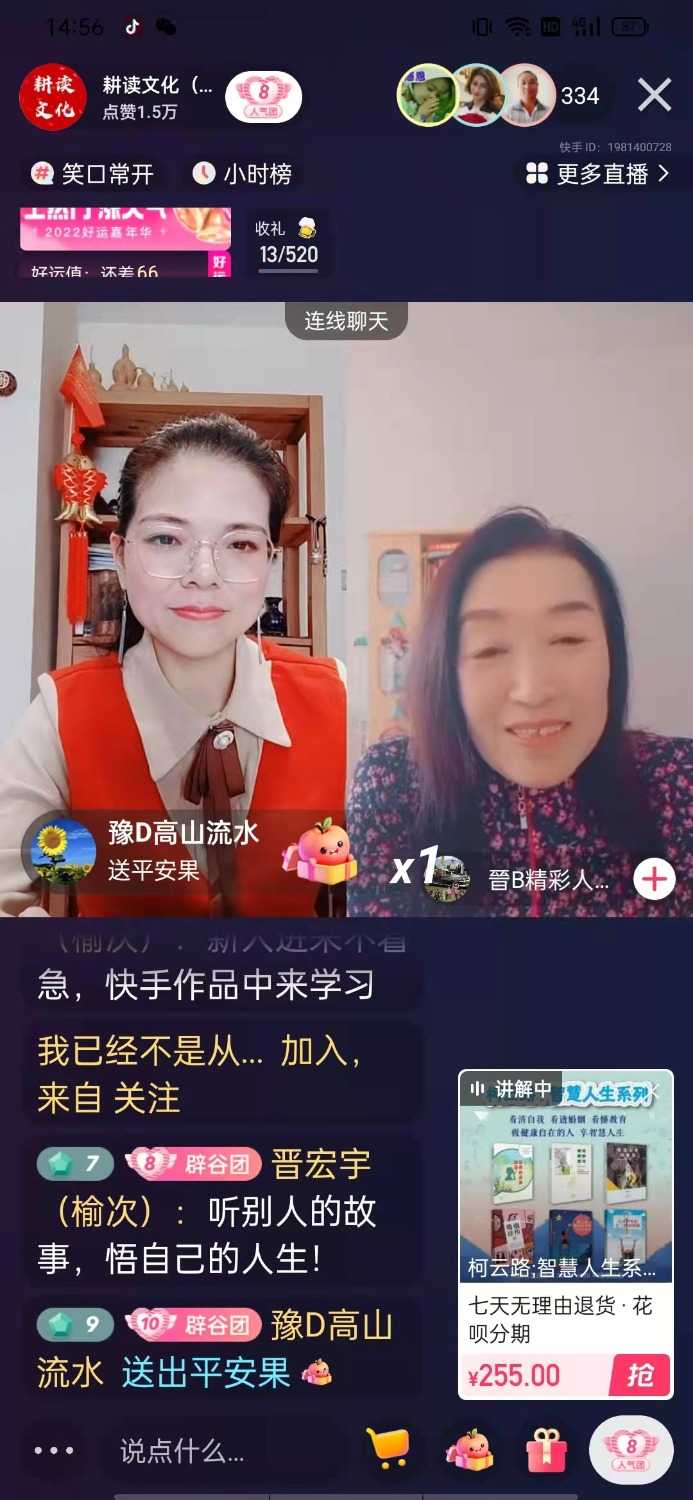
Task: Grab the ¥255.00 deal with 抢
Action: pos(640,1375)
